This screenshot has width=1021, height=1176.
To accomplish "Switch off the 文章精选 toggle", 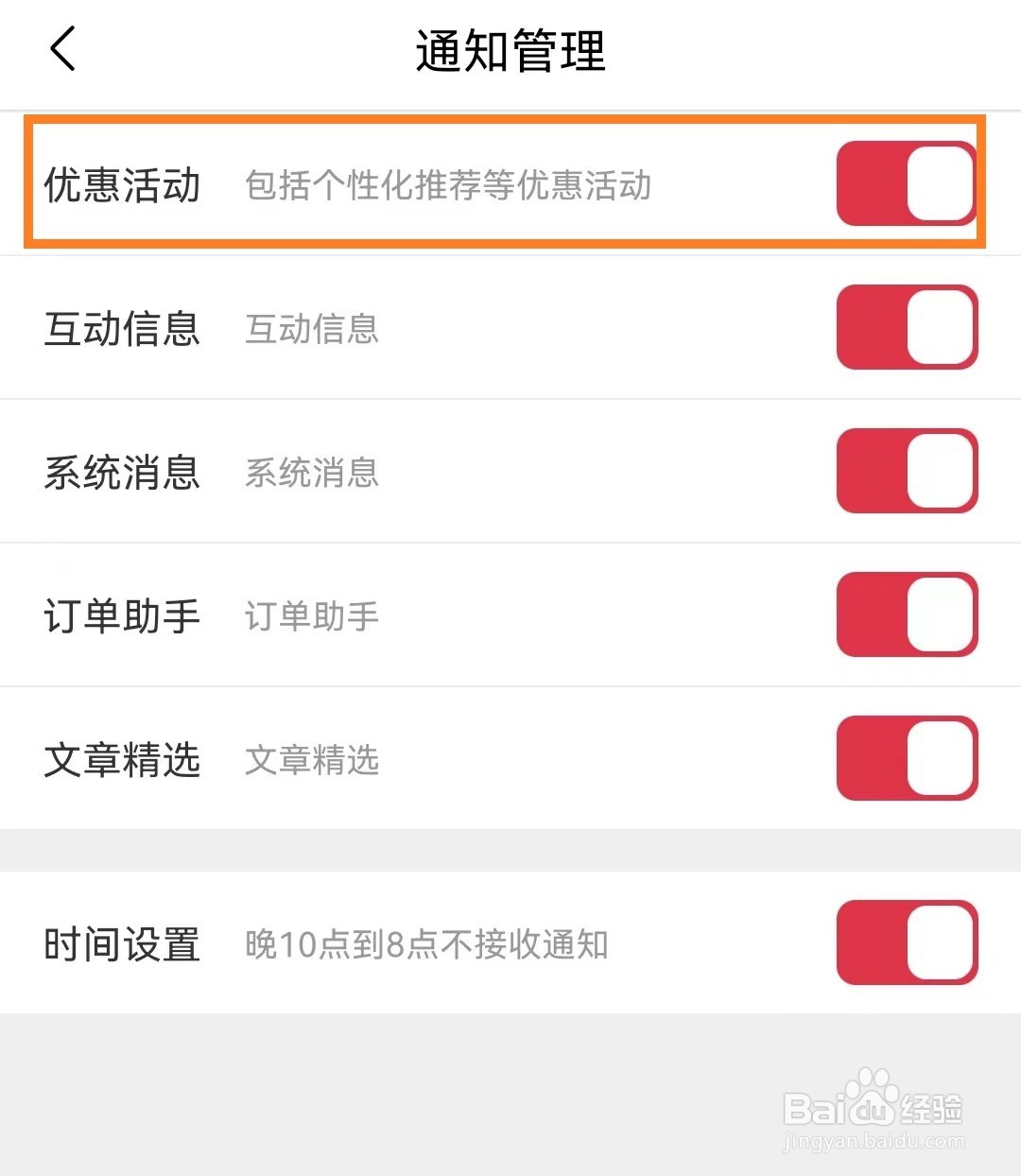I will pyautogui.click(x=905, y=758).
